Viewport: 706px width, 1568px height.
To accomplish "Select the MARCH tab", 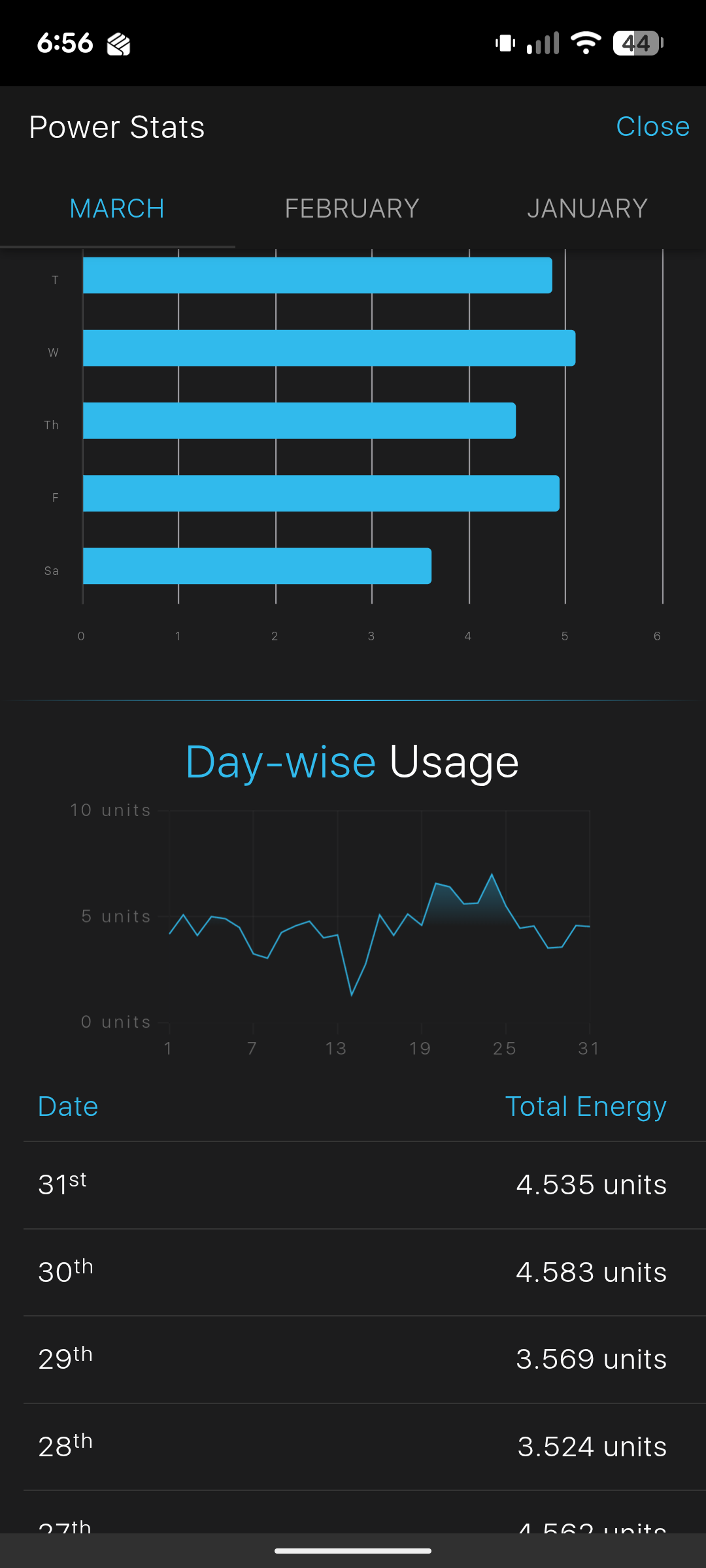I will click(117, 208).
